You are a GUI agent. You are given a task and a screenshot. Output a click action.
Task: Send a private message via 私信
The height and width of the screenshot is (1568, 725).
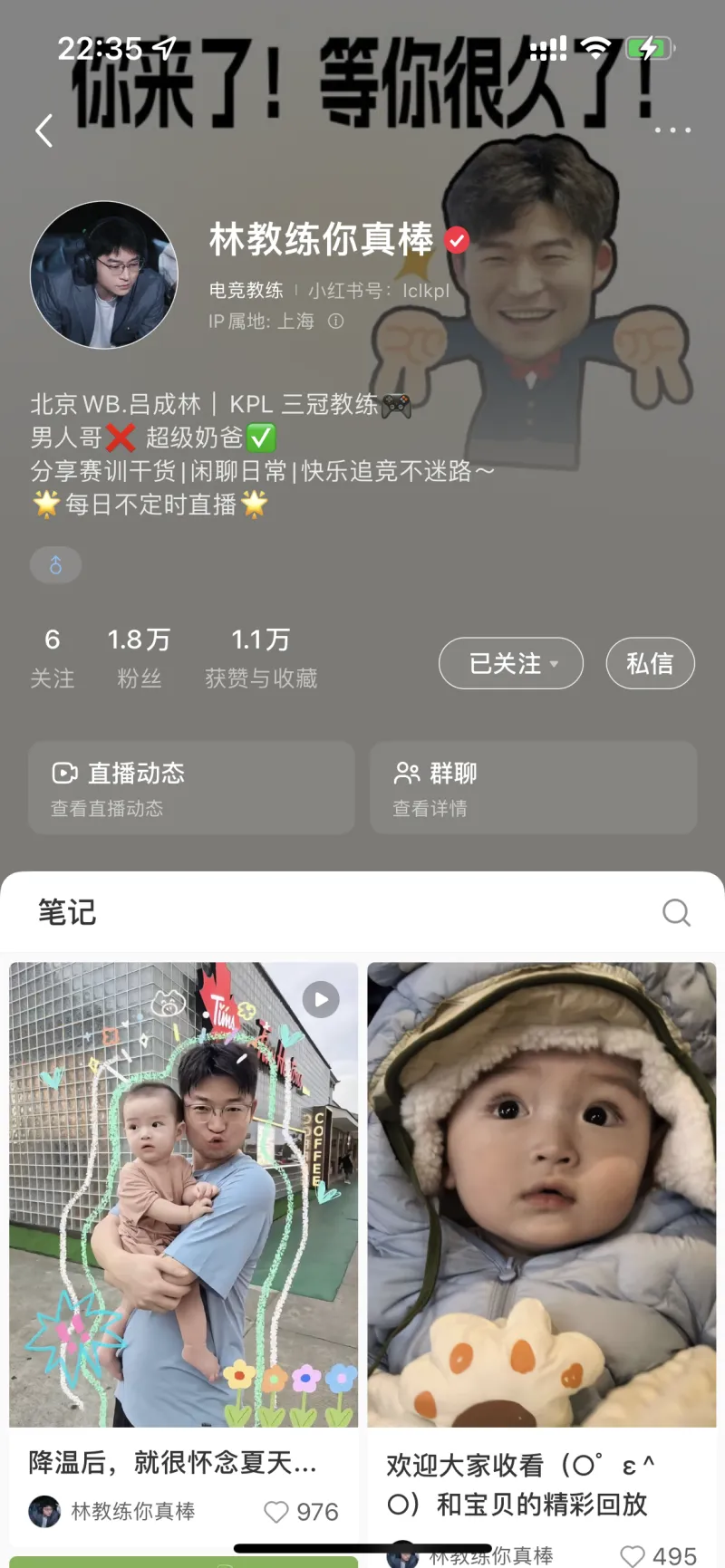pos(650,664)
